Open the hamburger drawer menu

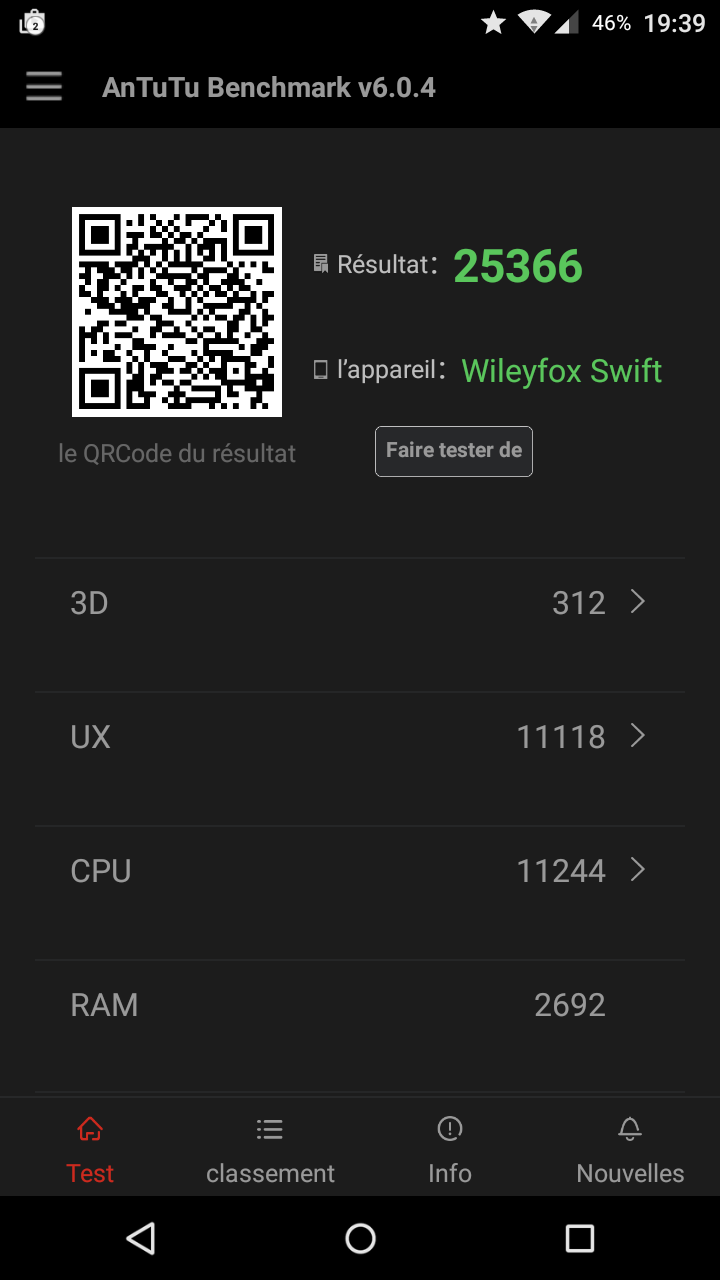click(x=44, y=87)
